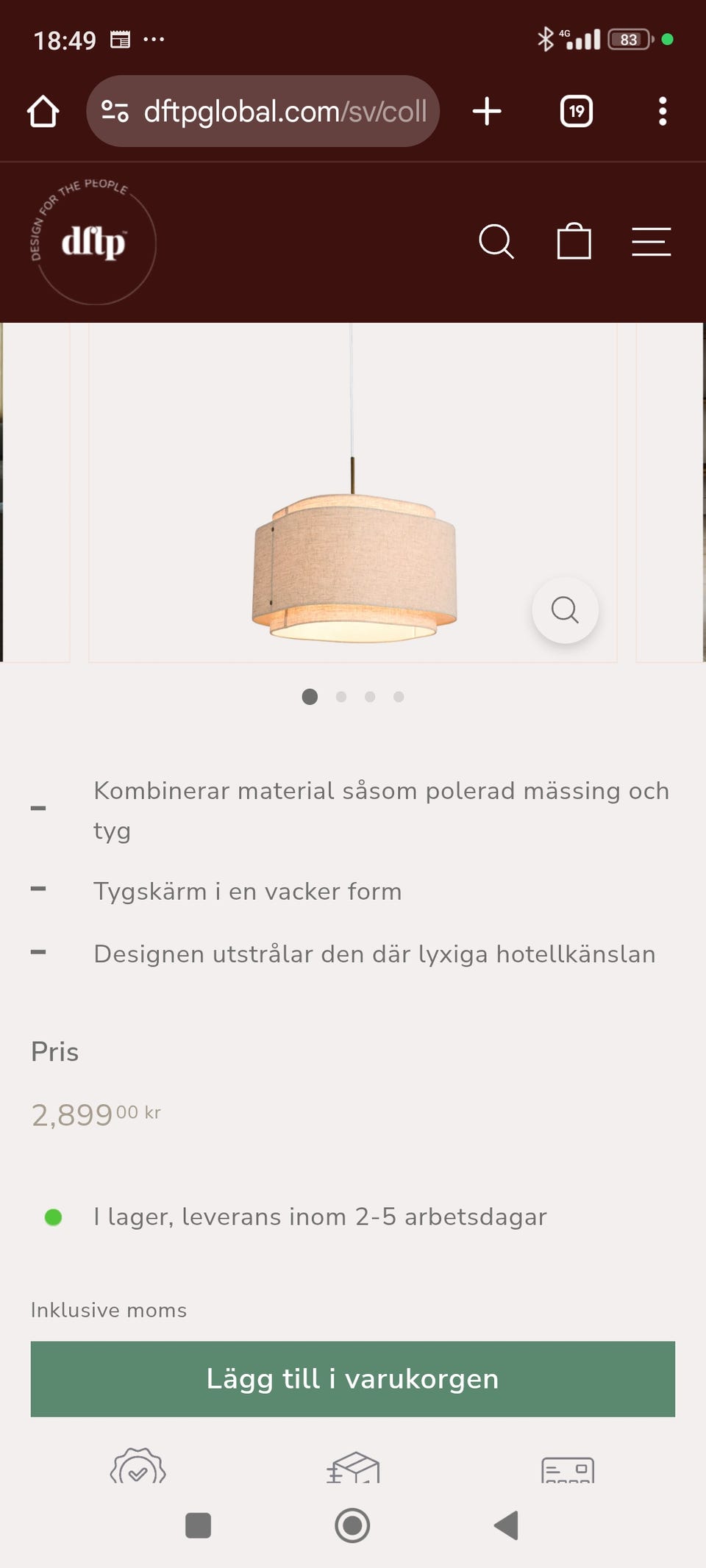The image size is (706, 1568).
Task: Click the quality guarantee badge icon
Action: 140,1469
